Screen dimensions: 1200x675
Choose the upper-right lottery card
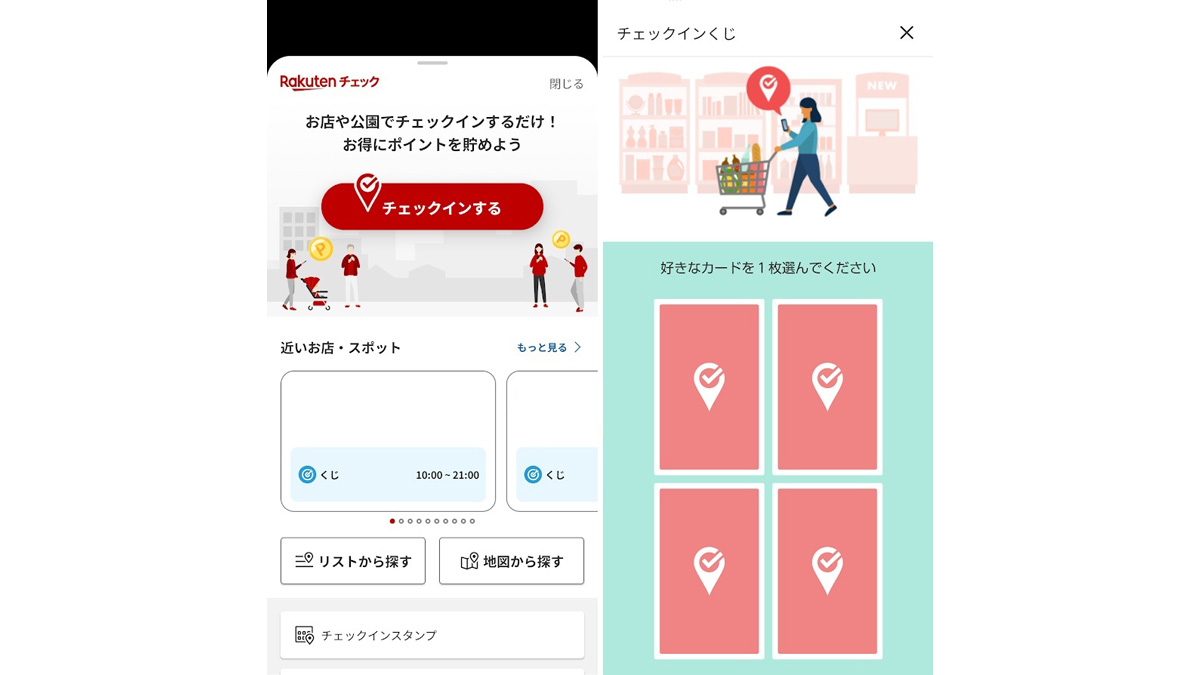tap(827, 387)
